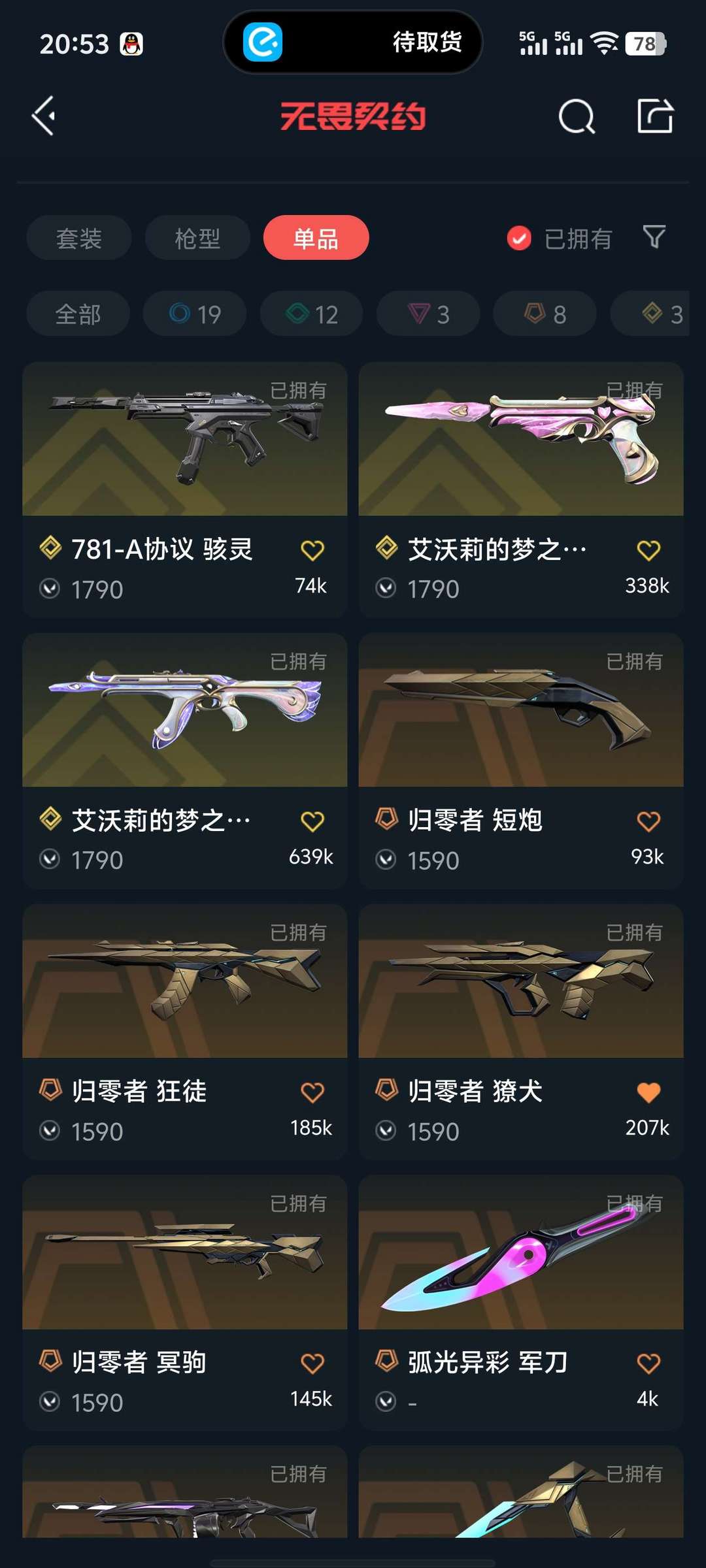The height and width of the screenshot is (1568, 706).
Task: Open the filter funnel icon
Action: coord(654,237)
